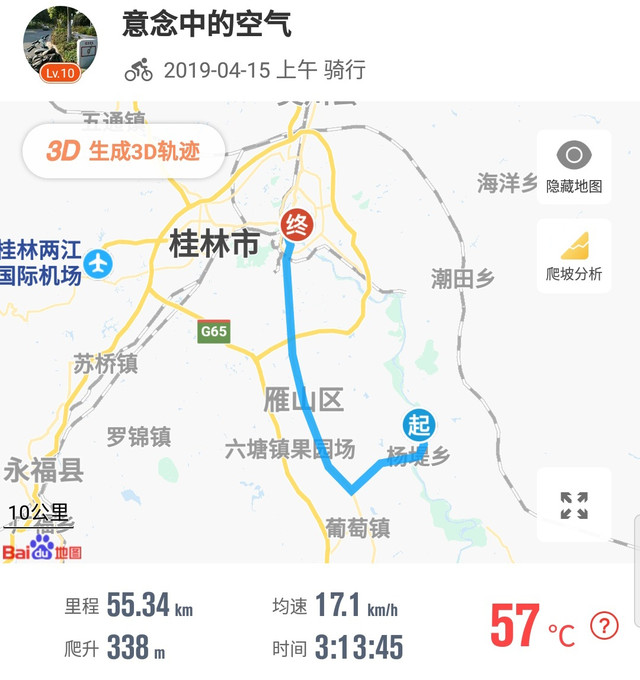Tap the temperature help question mark

(x=604, y=626)
